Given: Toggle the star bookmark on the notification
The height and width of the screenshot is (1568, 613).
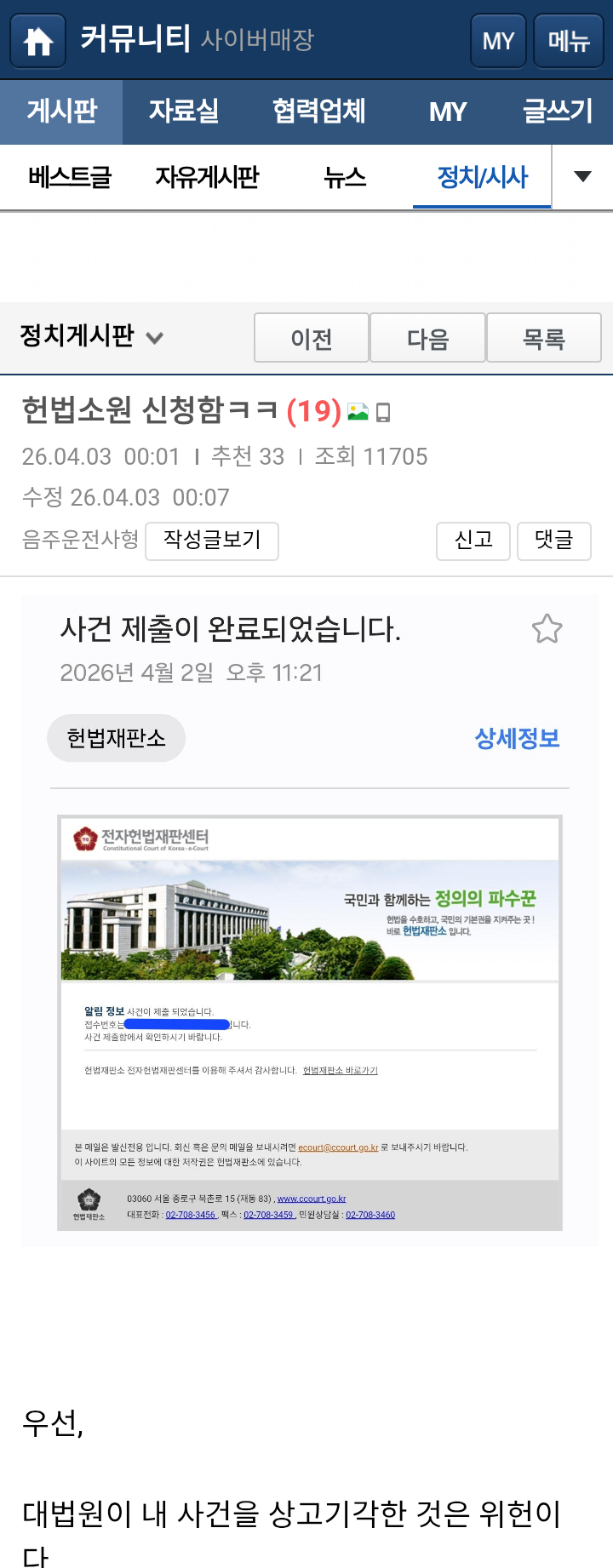Looking at the screenshot, I should pos(547,629).
